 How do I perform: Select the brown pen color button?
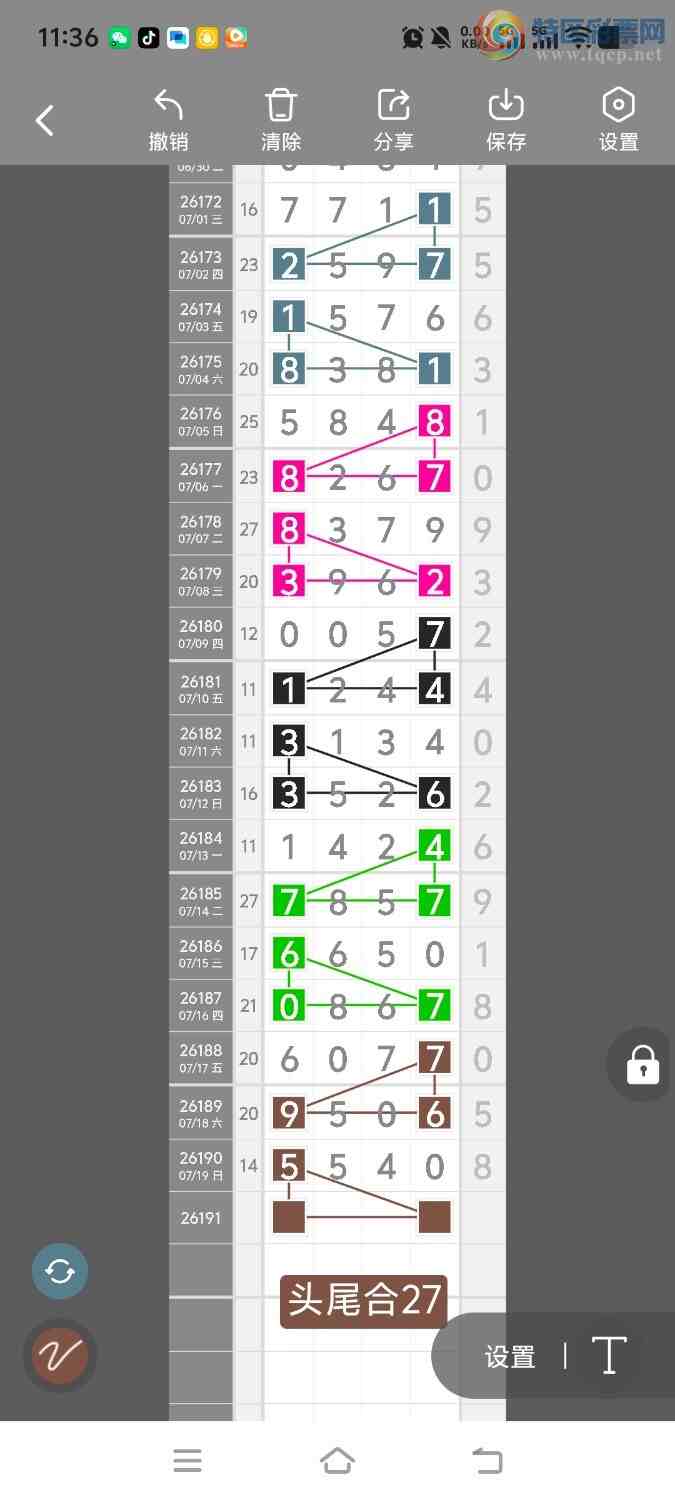point(60,1356)
